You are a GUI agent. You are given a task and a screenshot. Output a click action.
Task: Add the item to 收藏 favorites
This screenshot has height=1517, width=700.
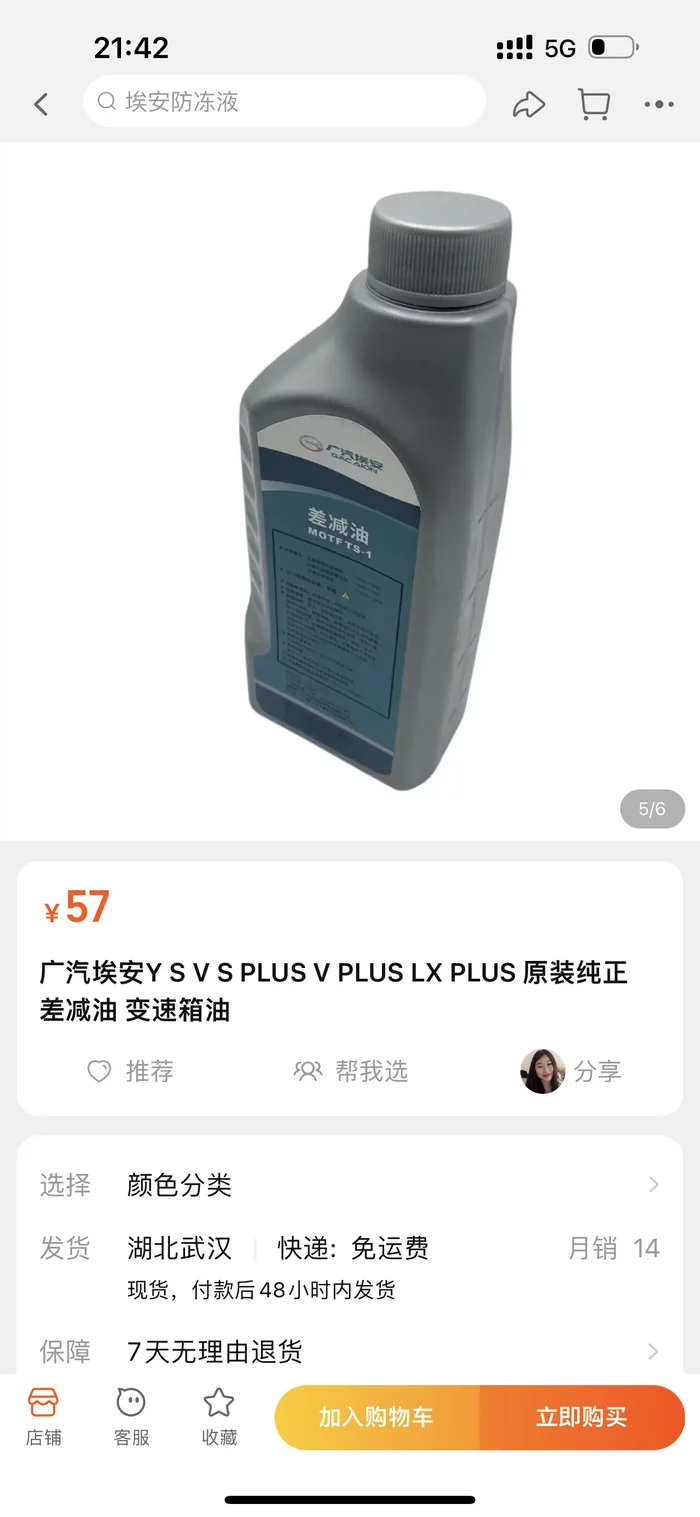(x=219, y=1417)
